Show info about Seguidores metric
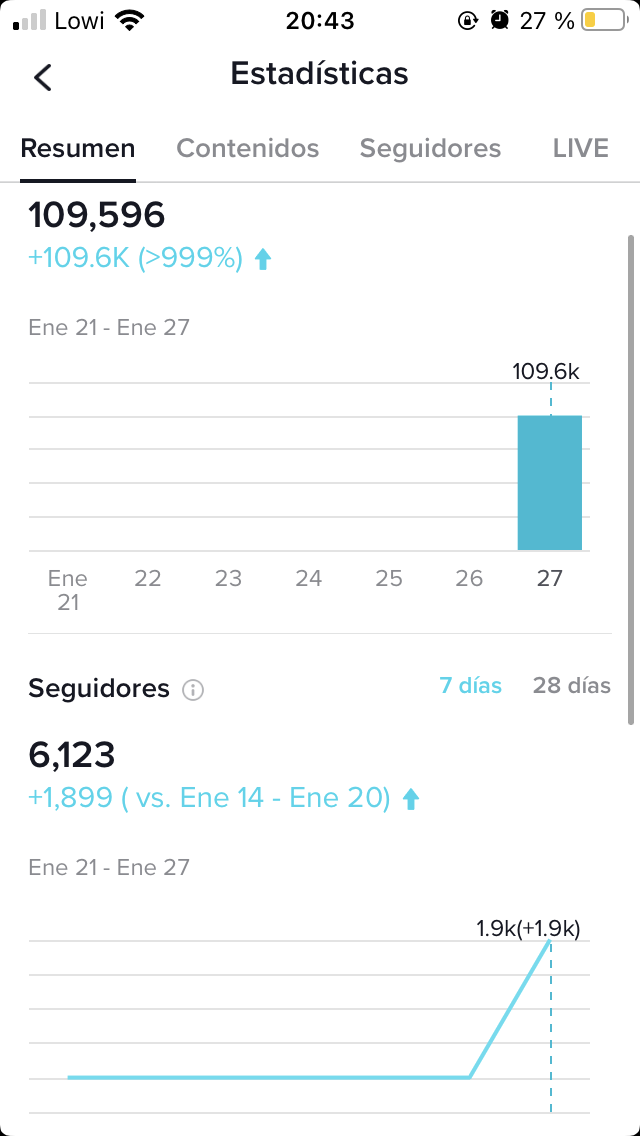The height and width of the screenshot is (1136, 640). 194,690
